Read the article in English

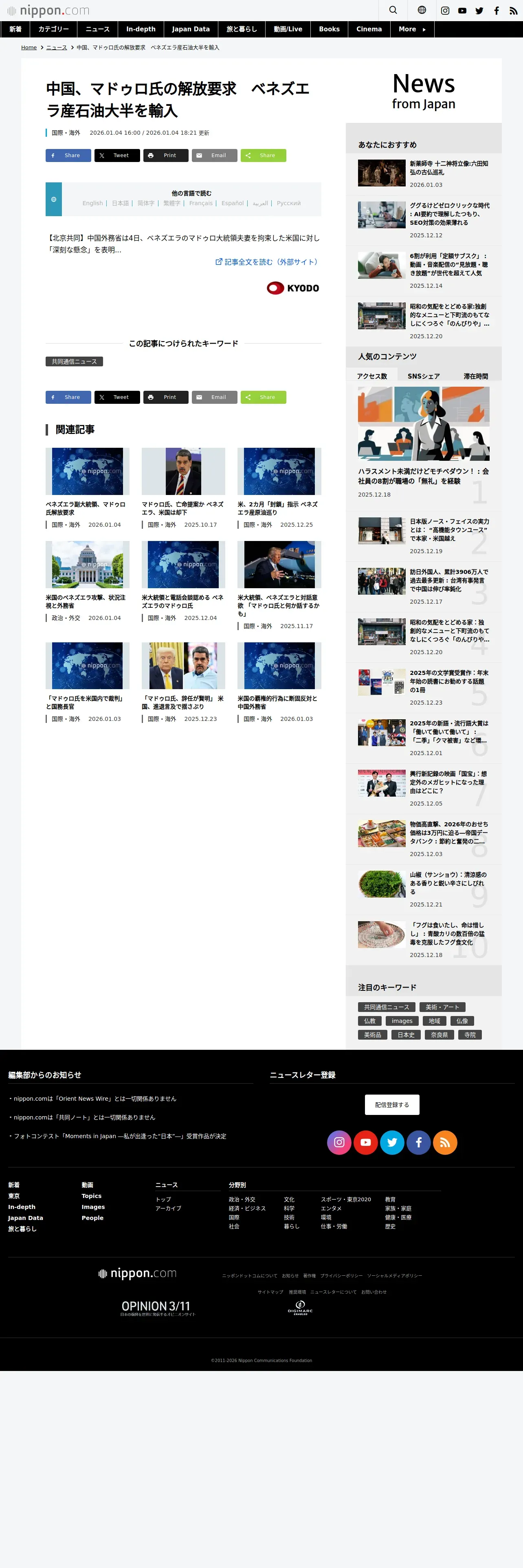[x=92, y=203]
